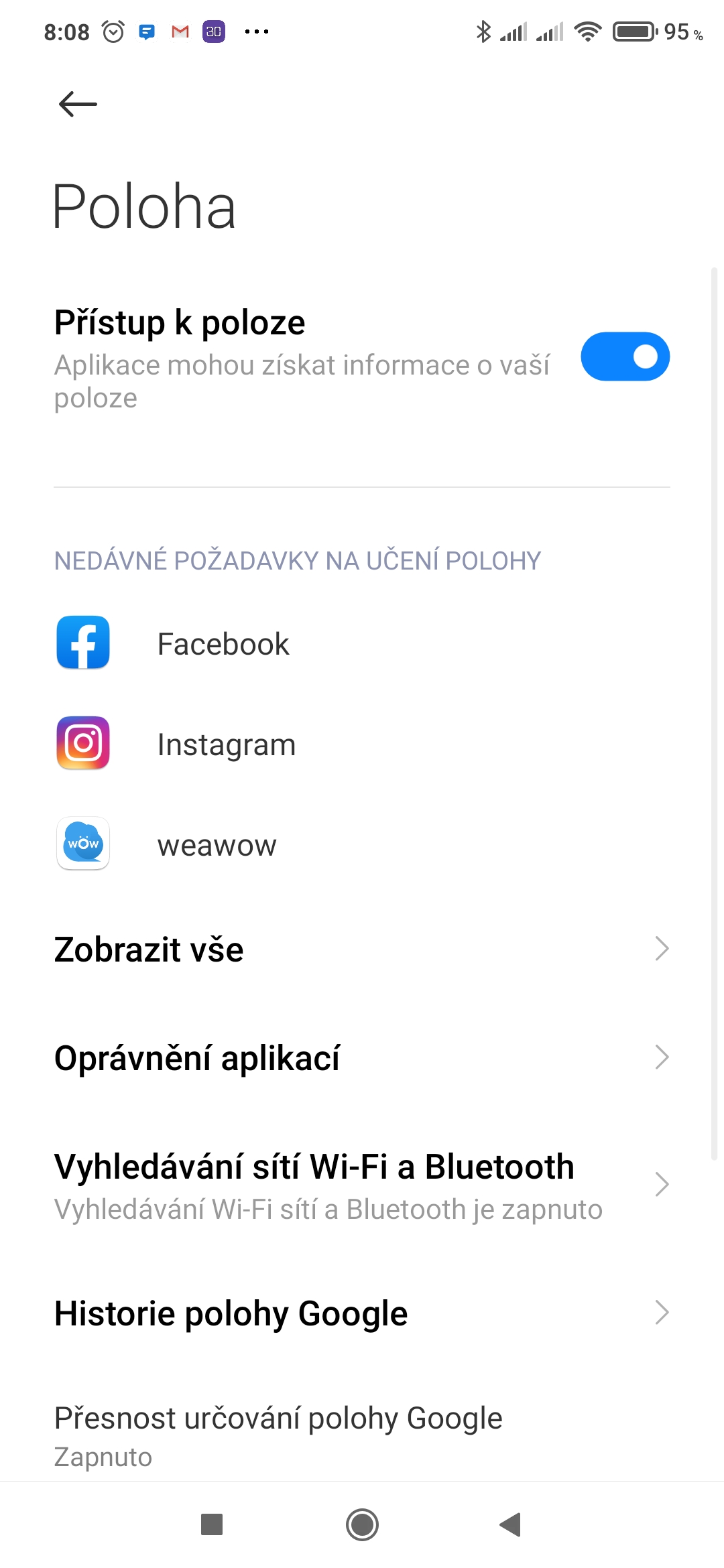Open Instagram location request details
This screenshot has width=724, height=1568.
(x=226, y=744)
